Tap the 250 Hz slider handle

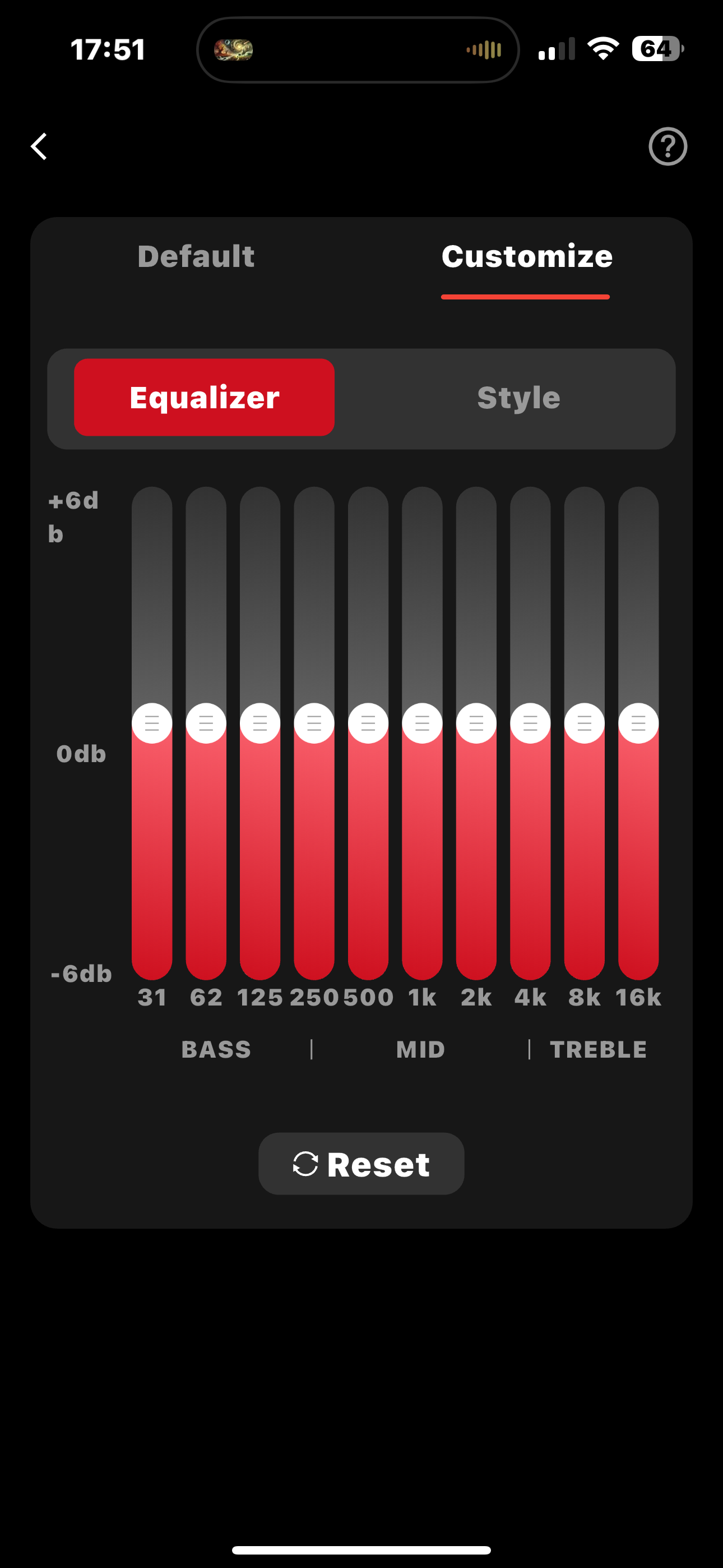coord(314,723)
